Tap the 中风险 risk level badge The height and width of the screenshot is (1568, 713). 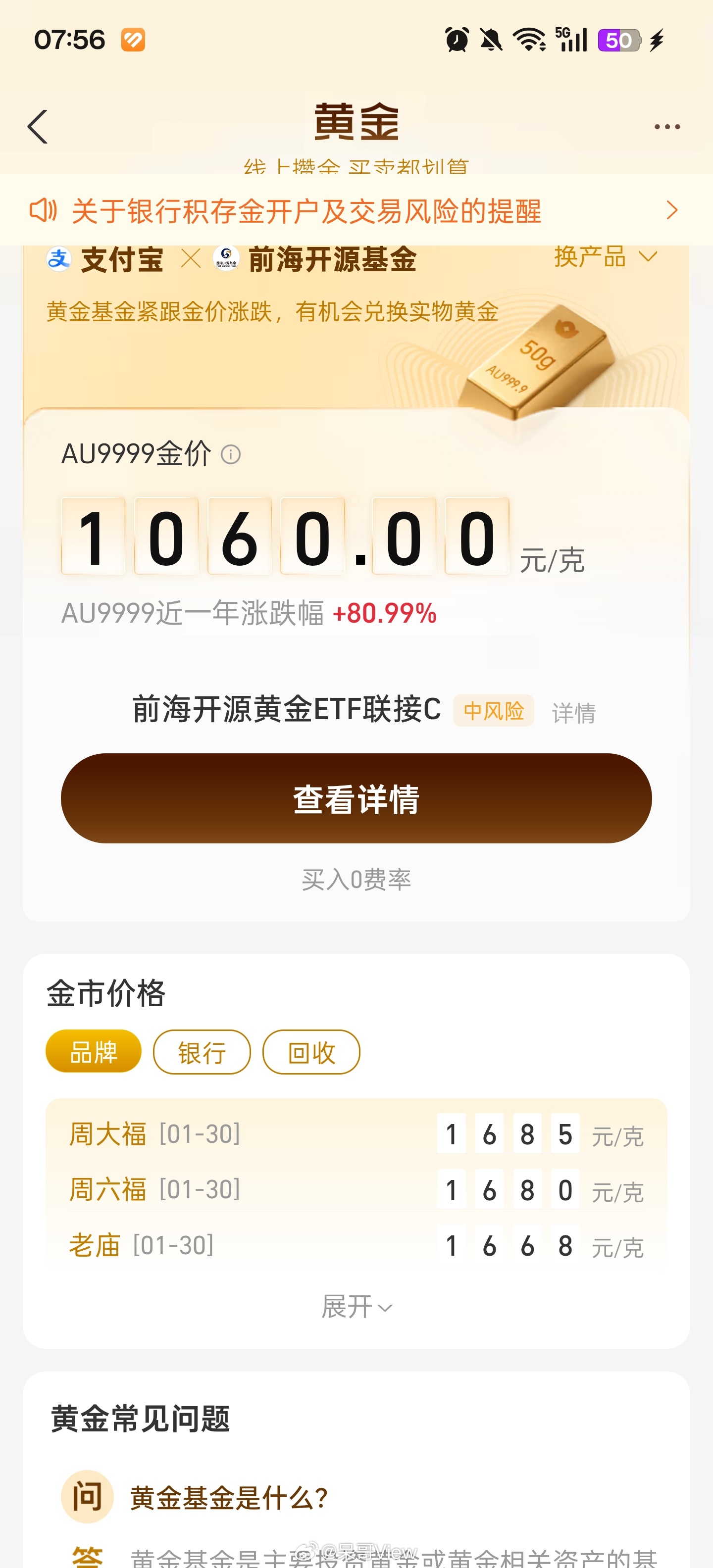(493, 710)
